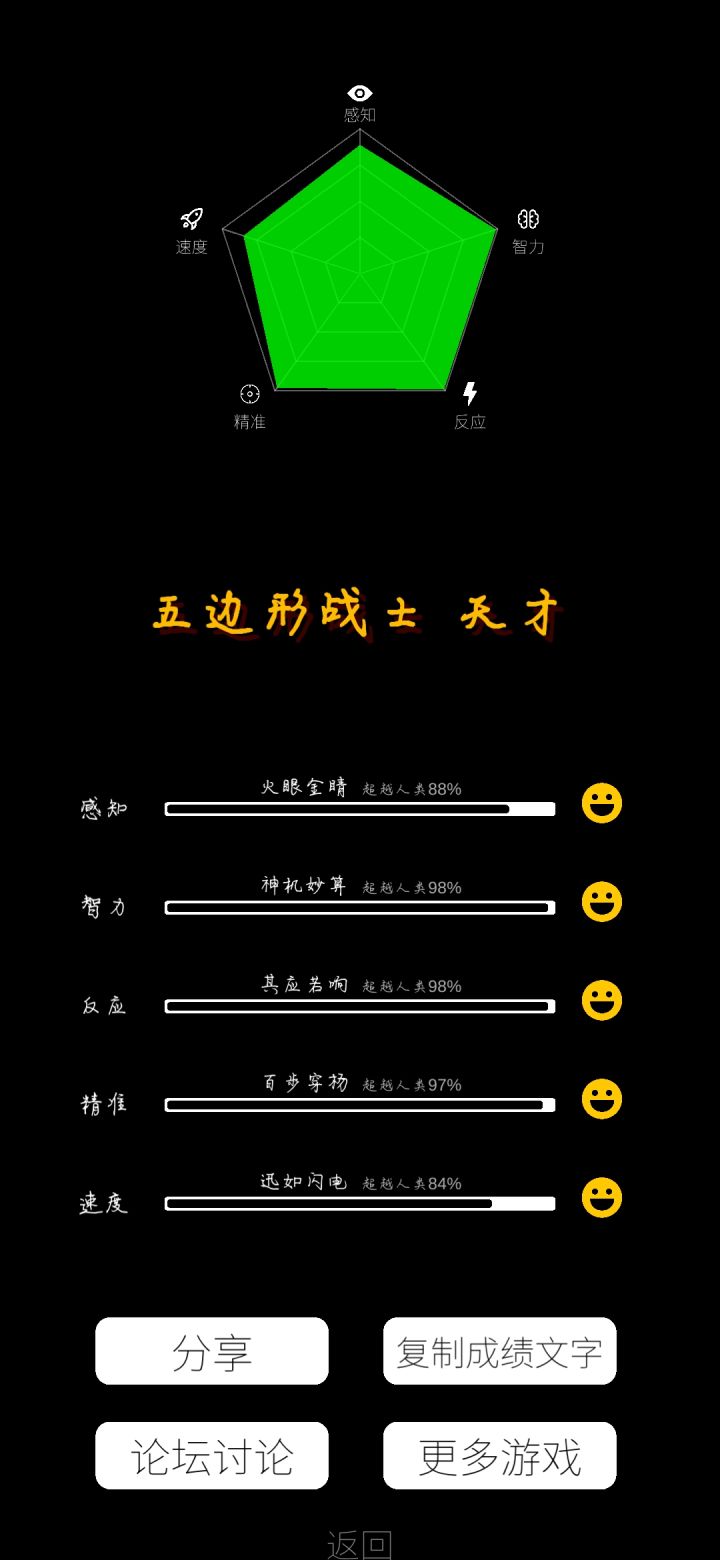Click the smiley face in the 精准 row

pos(600,1098)
